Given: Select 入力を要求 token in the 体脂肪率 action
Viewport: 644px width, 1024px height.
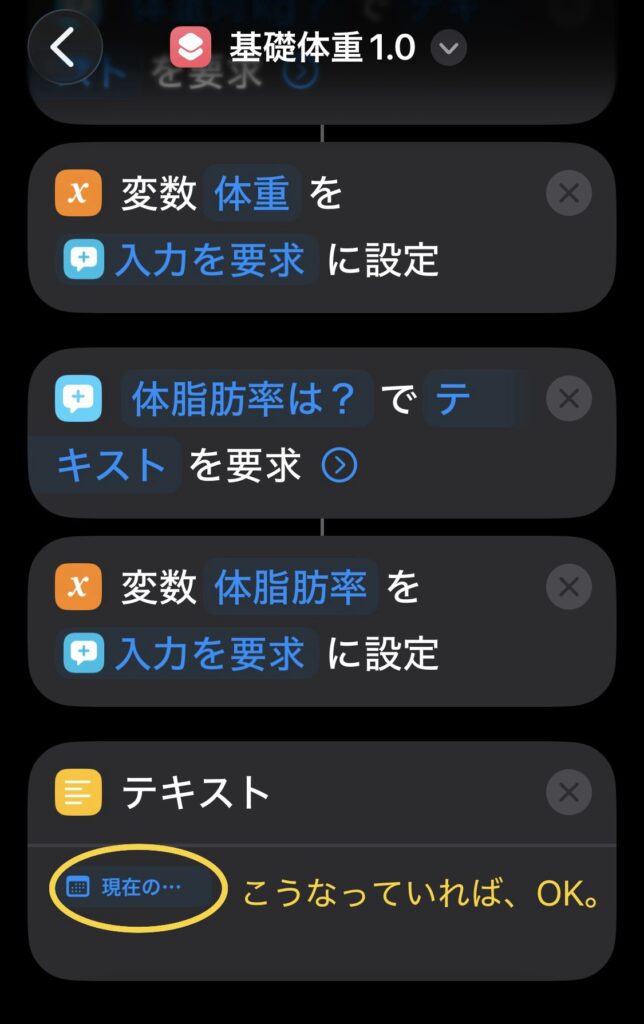Looking at the screenshot, I should tap(187, 654).
